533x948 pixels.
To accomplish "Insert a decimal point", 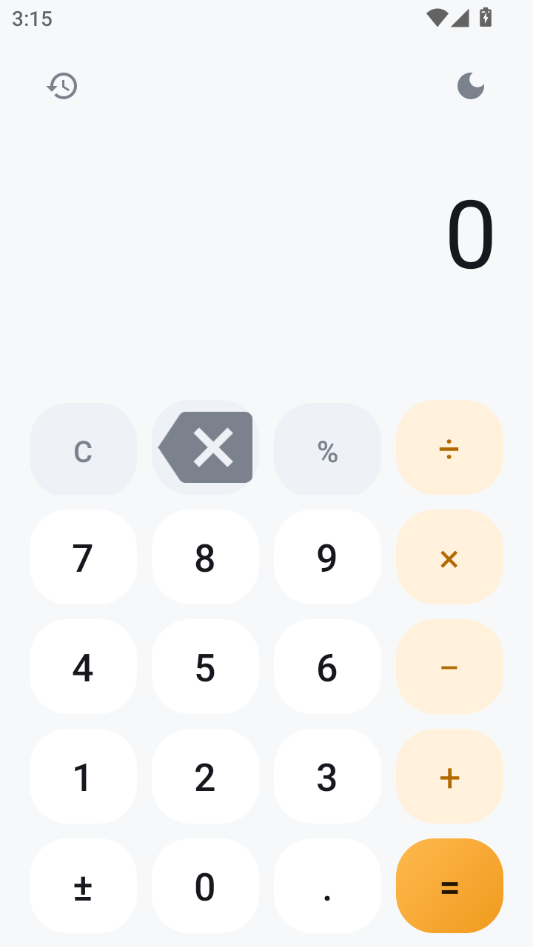I will click(328, 886).
